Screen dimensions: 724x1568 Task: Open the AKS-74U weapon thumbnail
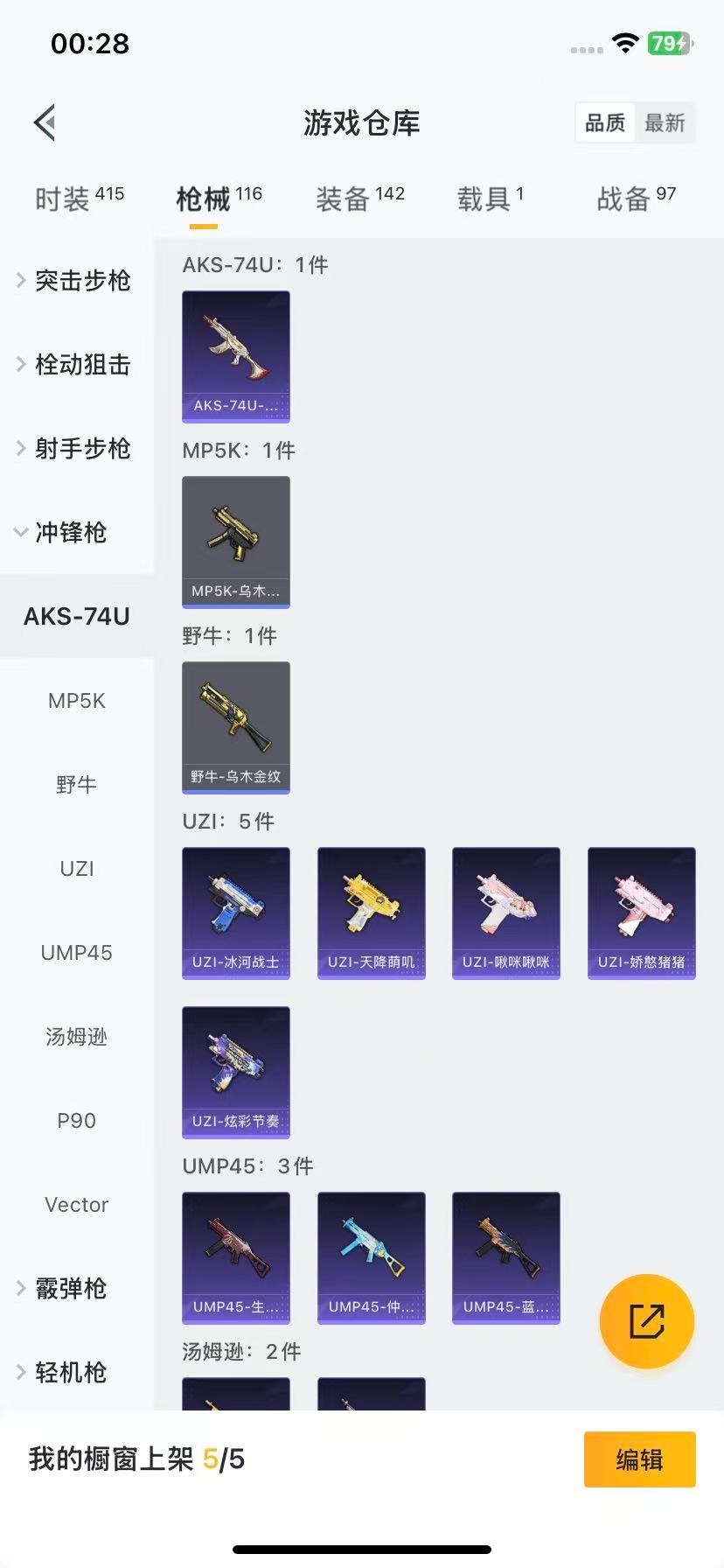tap(235, 354)
